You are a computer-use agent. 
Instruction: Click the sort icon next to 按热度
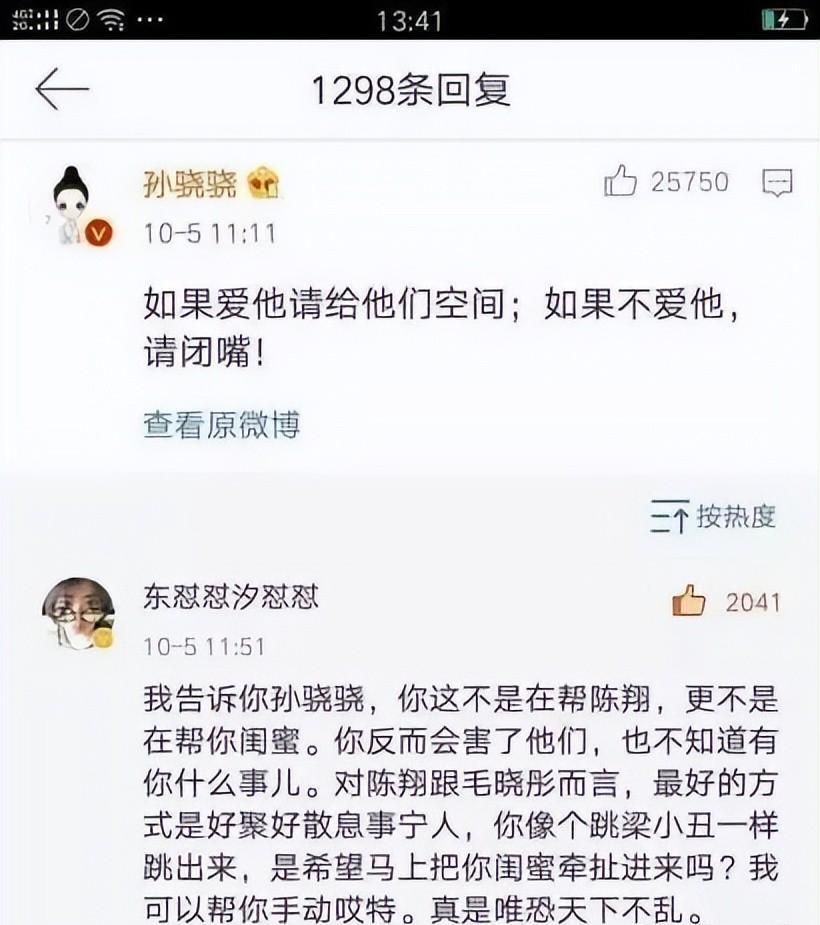[667, 517]
